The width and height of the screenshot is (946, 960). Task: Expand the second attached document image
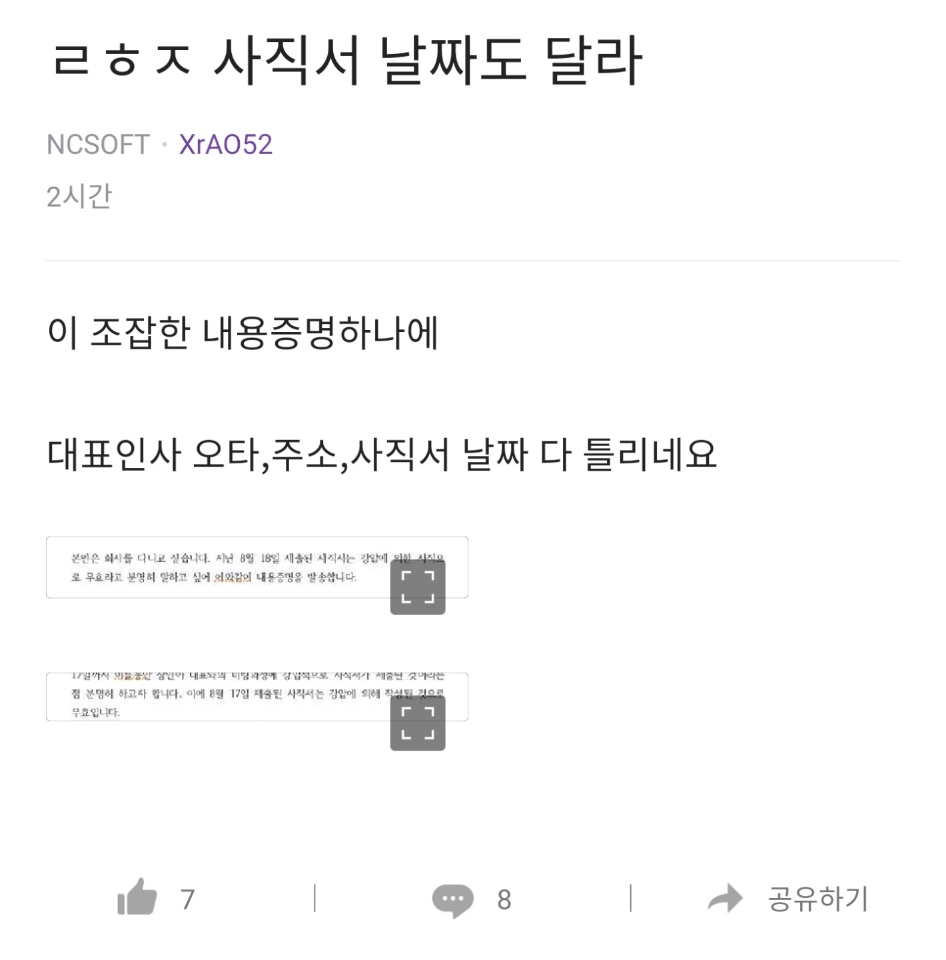[x=417, y=723]
